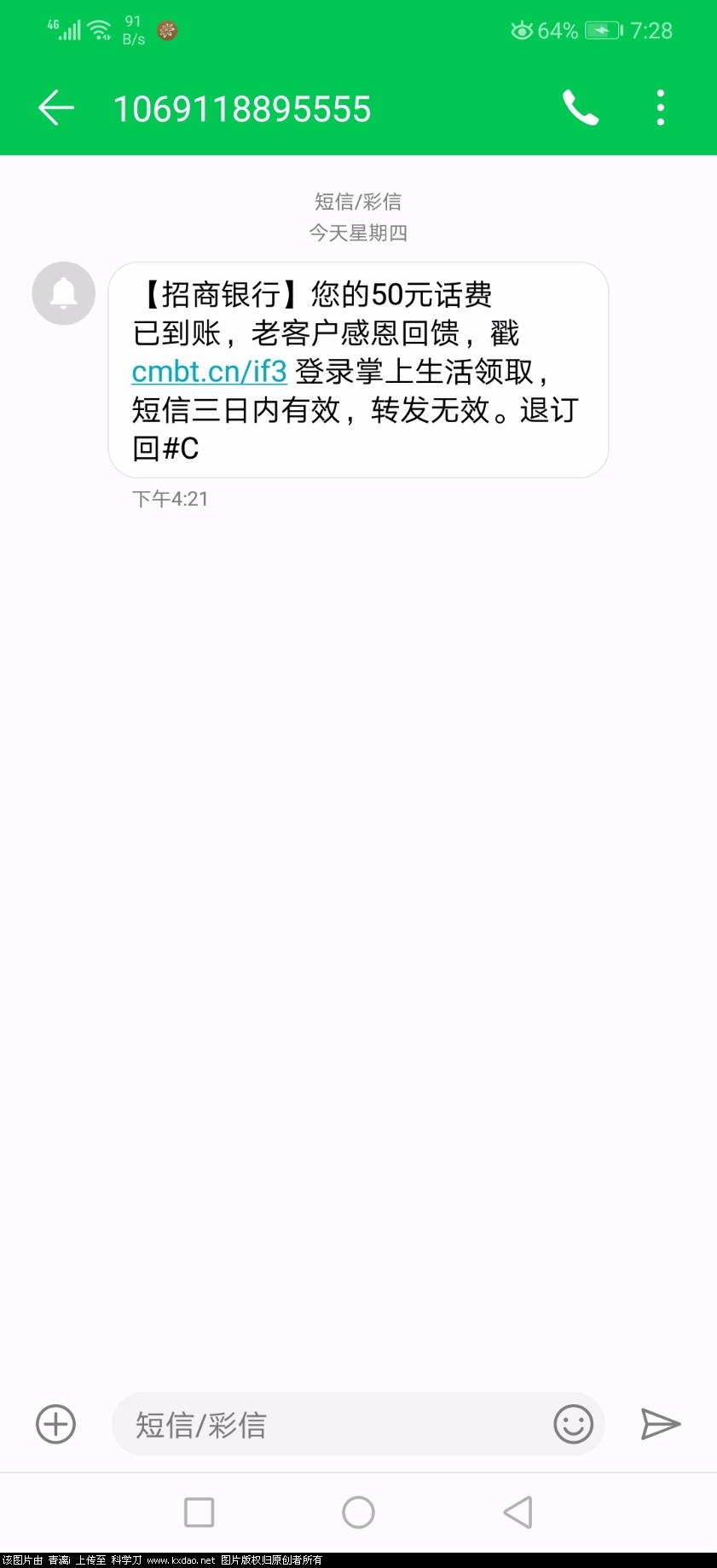
Task: Go to the home screen
Action: [358, 1513]
